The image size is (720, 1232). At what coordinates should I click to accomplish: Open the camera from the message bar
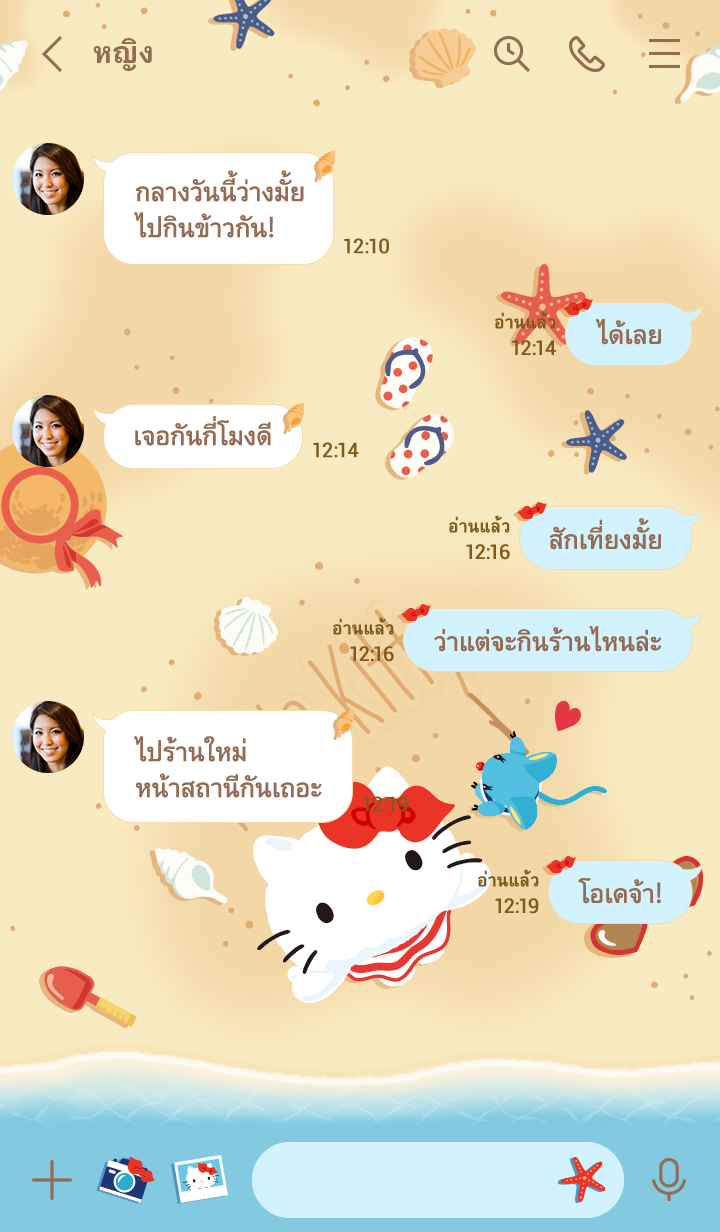(125, 1179)
